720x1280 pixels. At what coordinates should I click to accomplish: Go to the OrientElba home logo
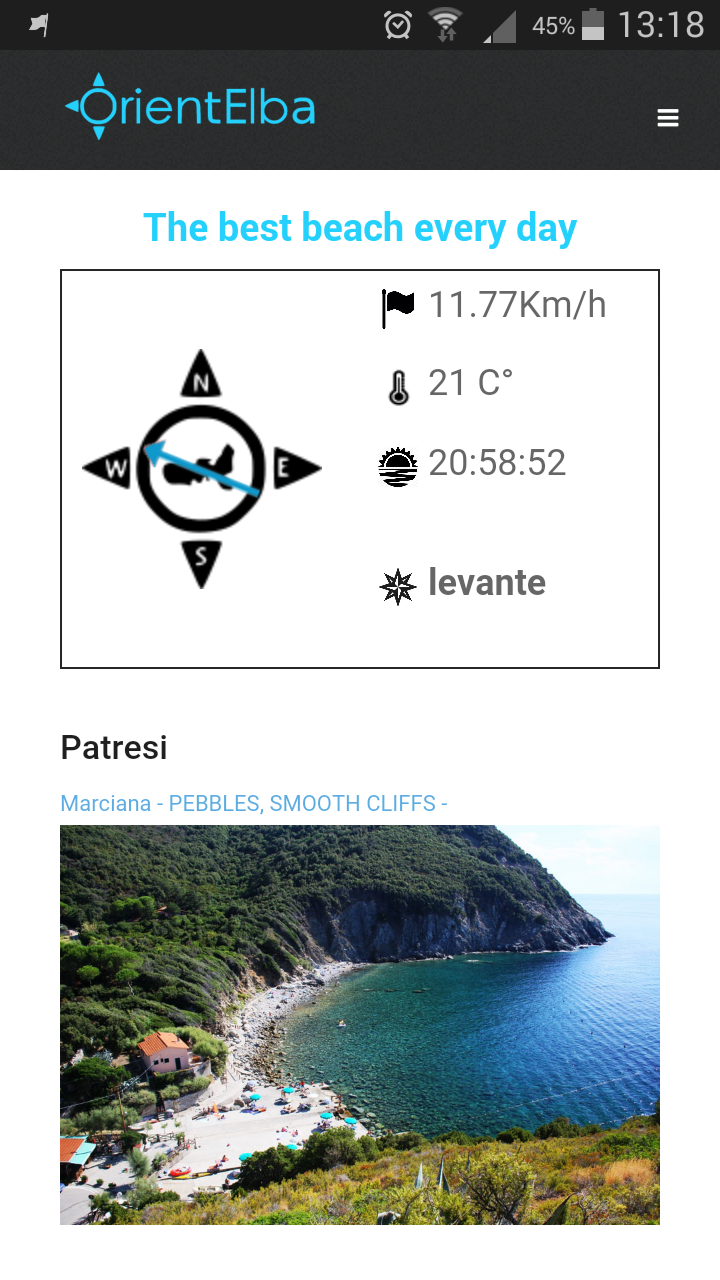190,107
